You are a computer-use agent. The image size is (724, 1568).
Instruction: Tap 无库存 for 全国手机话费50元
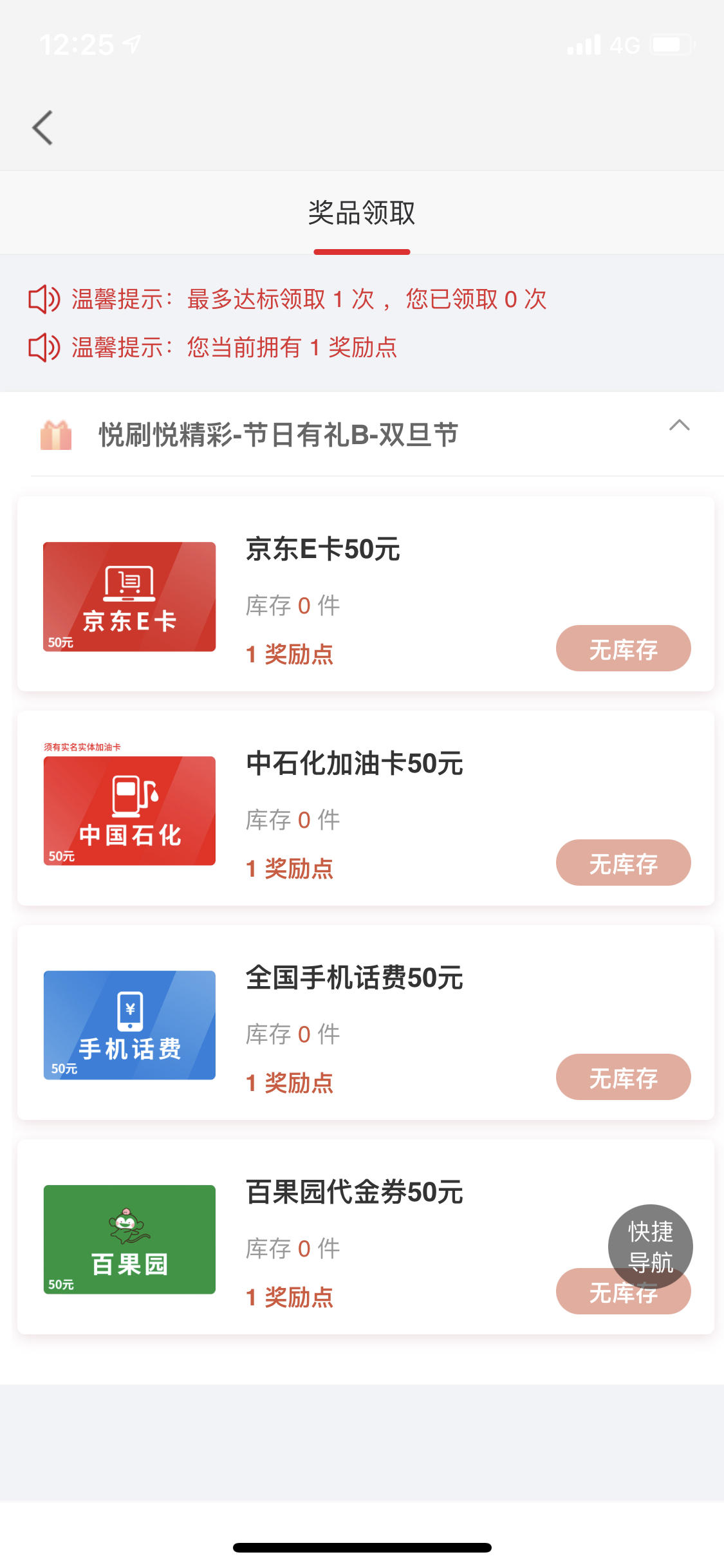pyautogui.click(x=623, y=1077)
